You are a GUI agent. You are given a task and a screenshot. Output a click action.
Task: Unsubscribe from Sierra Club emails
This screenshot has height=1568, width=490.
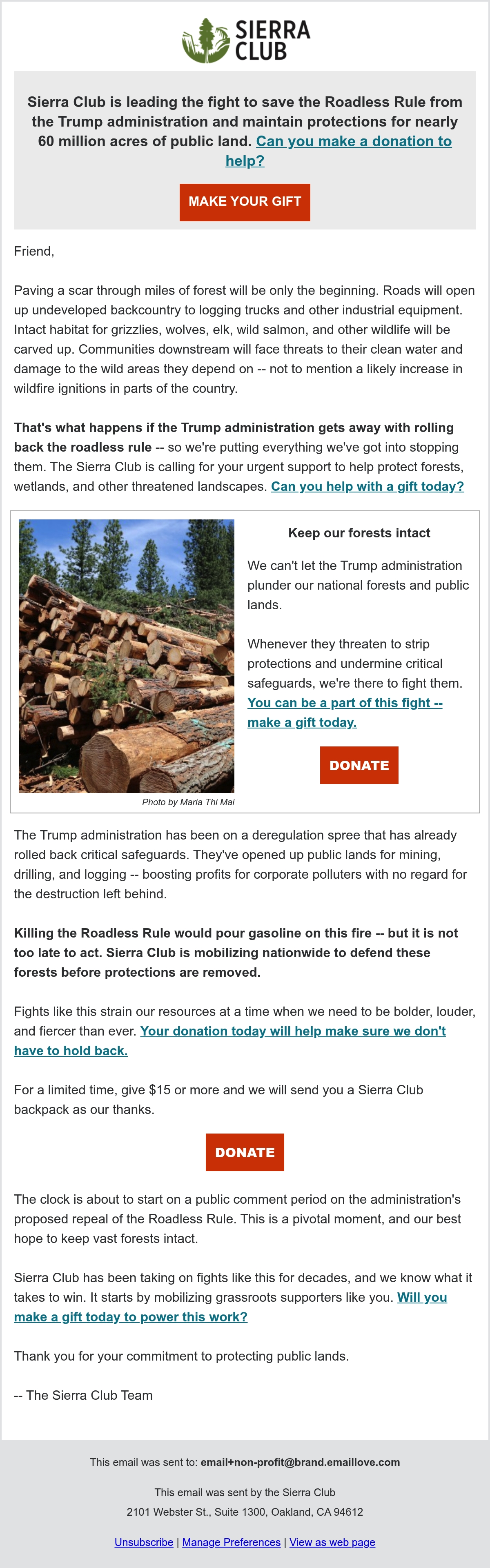tap(144, 1542)
